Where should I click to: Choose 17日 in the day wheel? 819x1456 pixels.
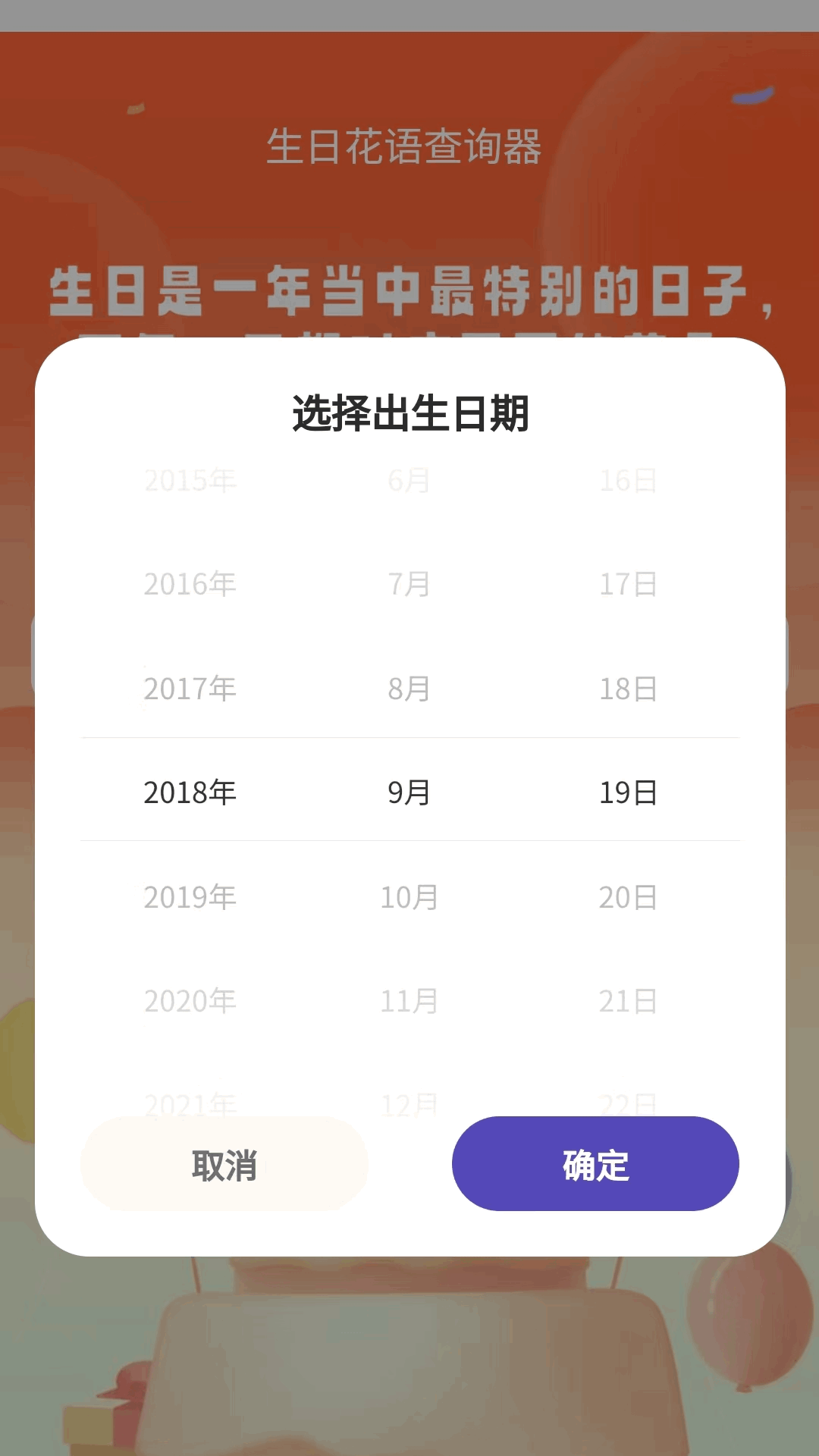tap(628, 584)
